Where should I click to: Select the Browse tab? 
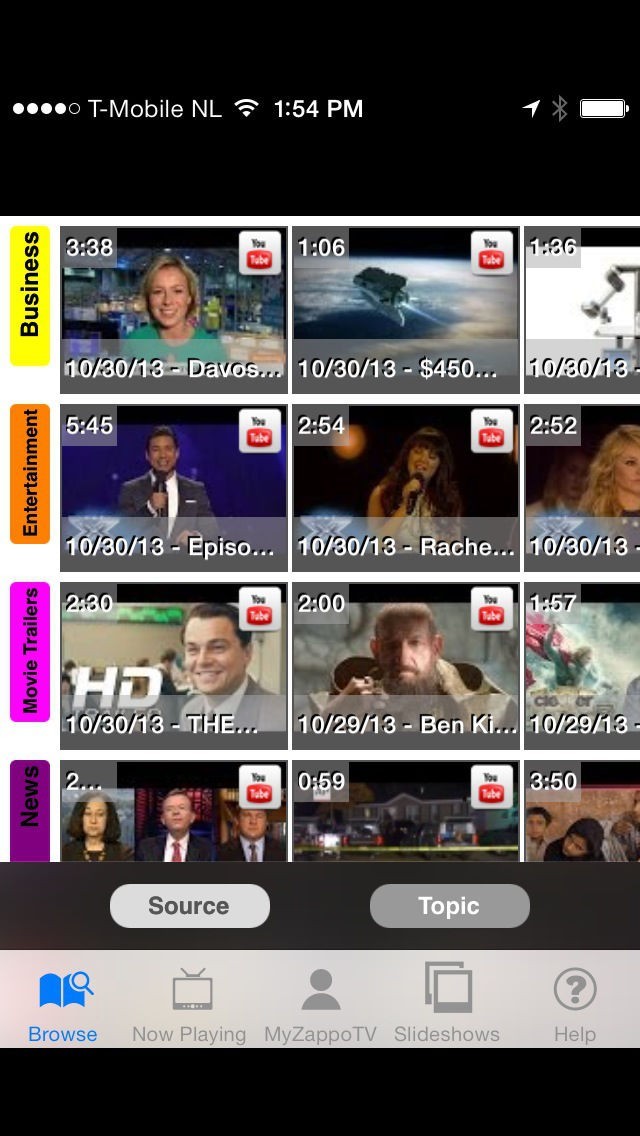pos(63,1003)
